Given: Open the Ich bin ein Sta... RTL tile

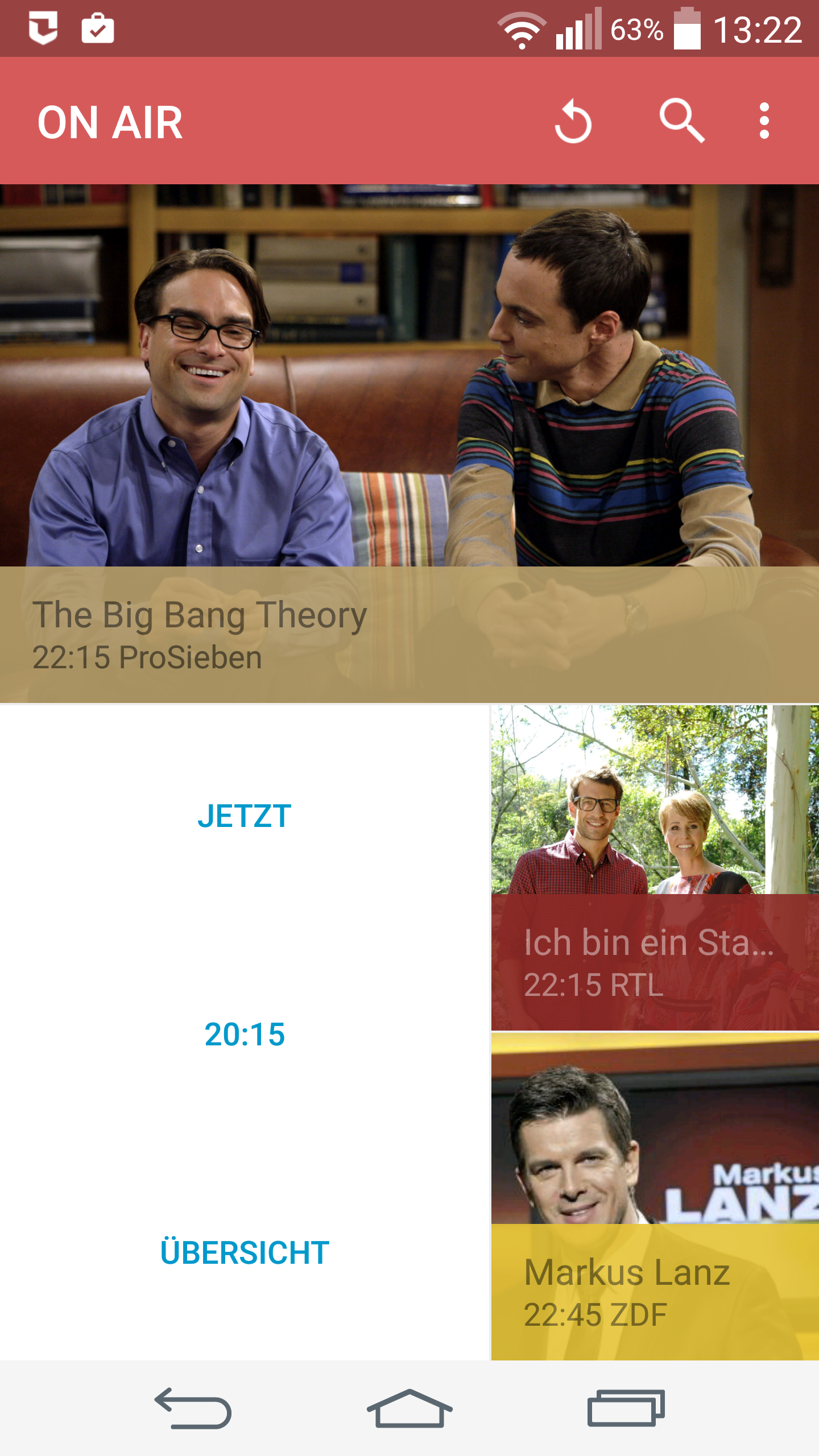Looking at the screenshot, I should tap(655, 868).
